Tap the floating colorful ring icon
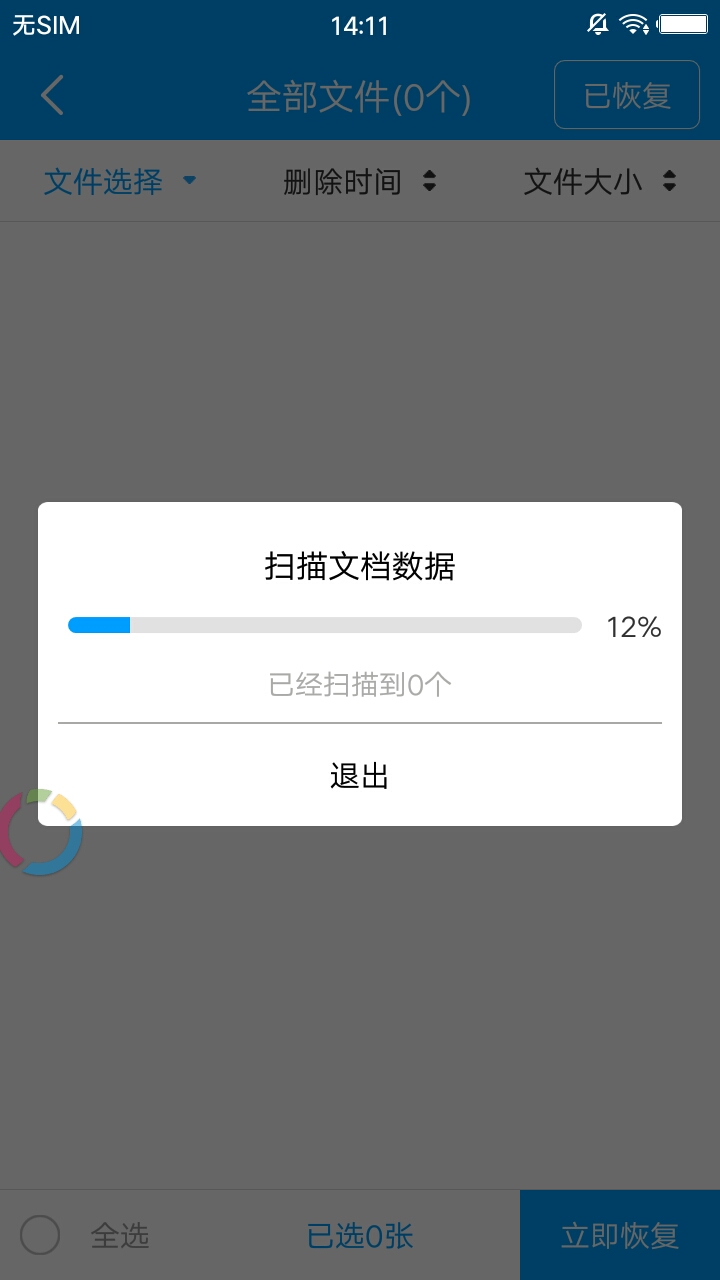 (x=38, y=832)
